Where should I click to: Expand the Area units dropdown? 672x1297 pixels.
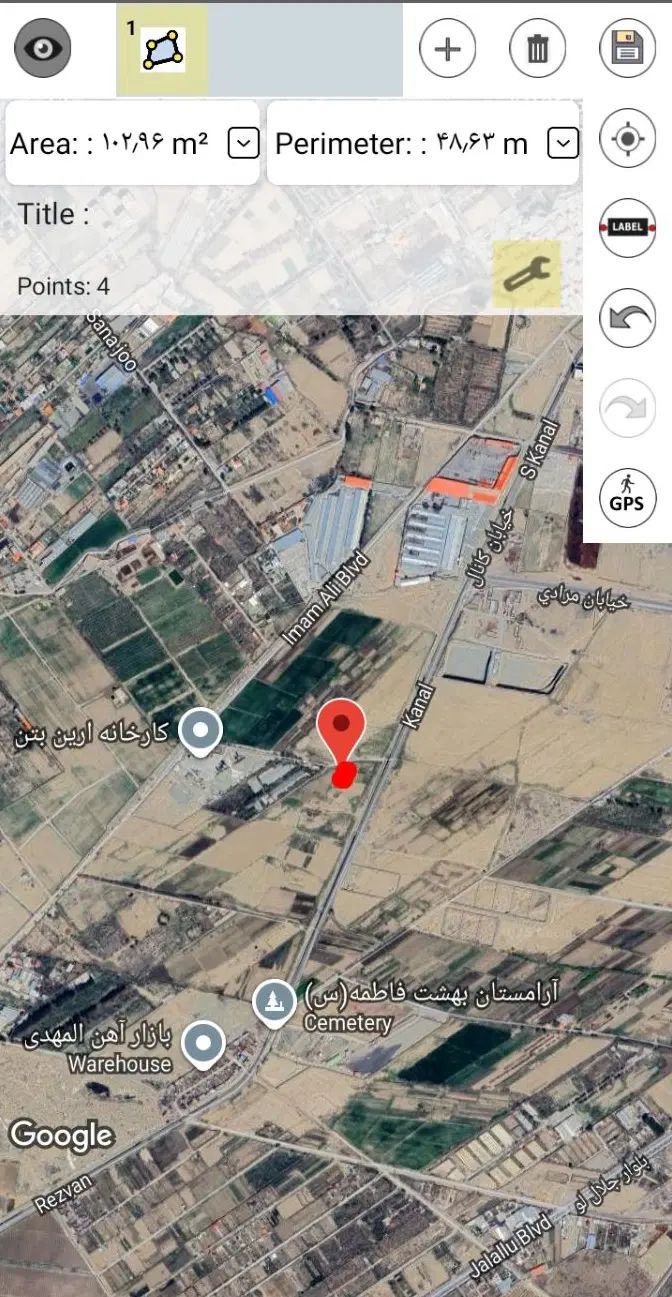(x=244, y=144)
